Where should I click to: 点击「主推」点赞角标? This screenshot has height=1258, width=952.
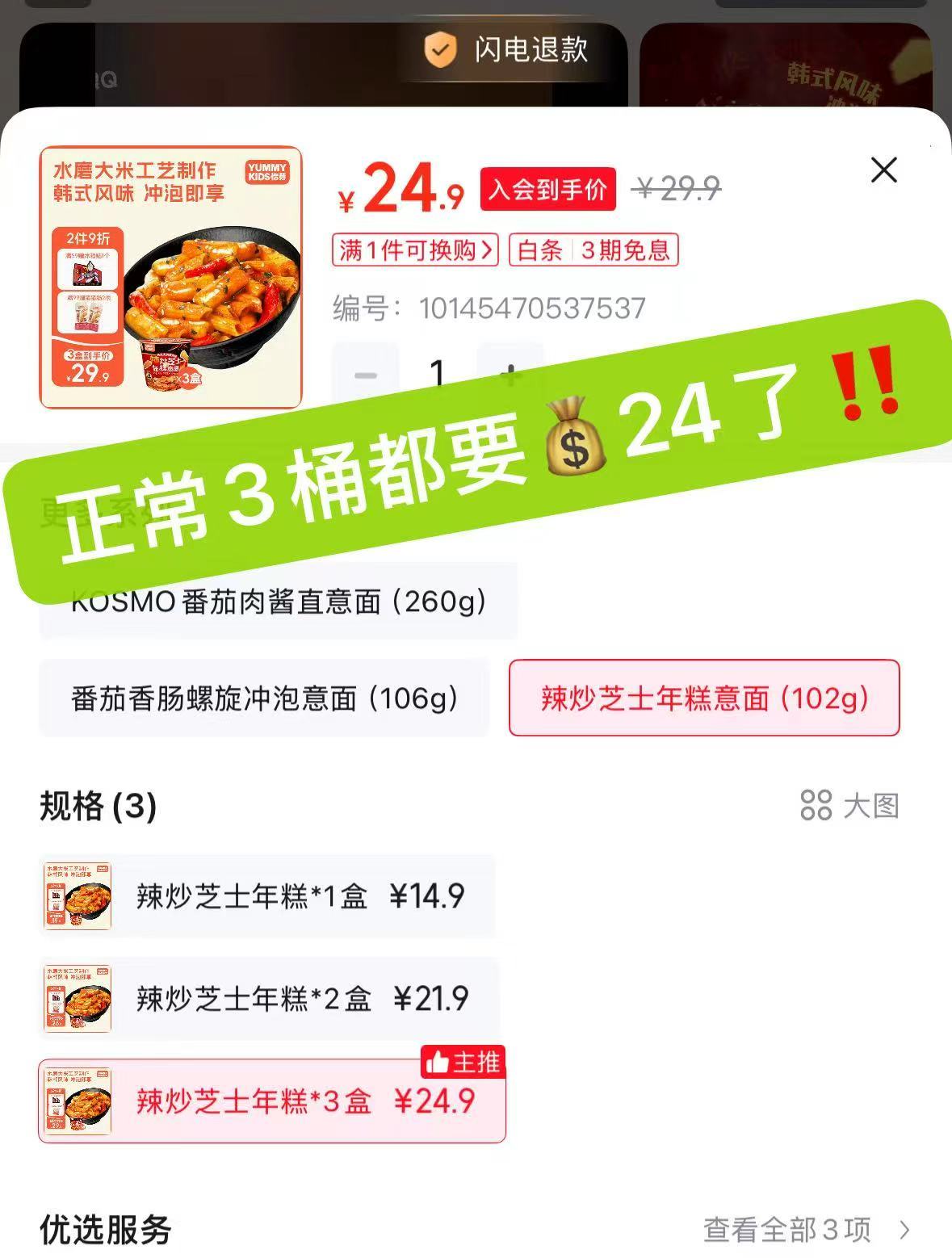(x=463, y=1063)
